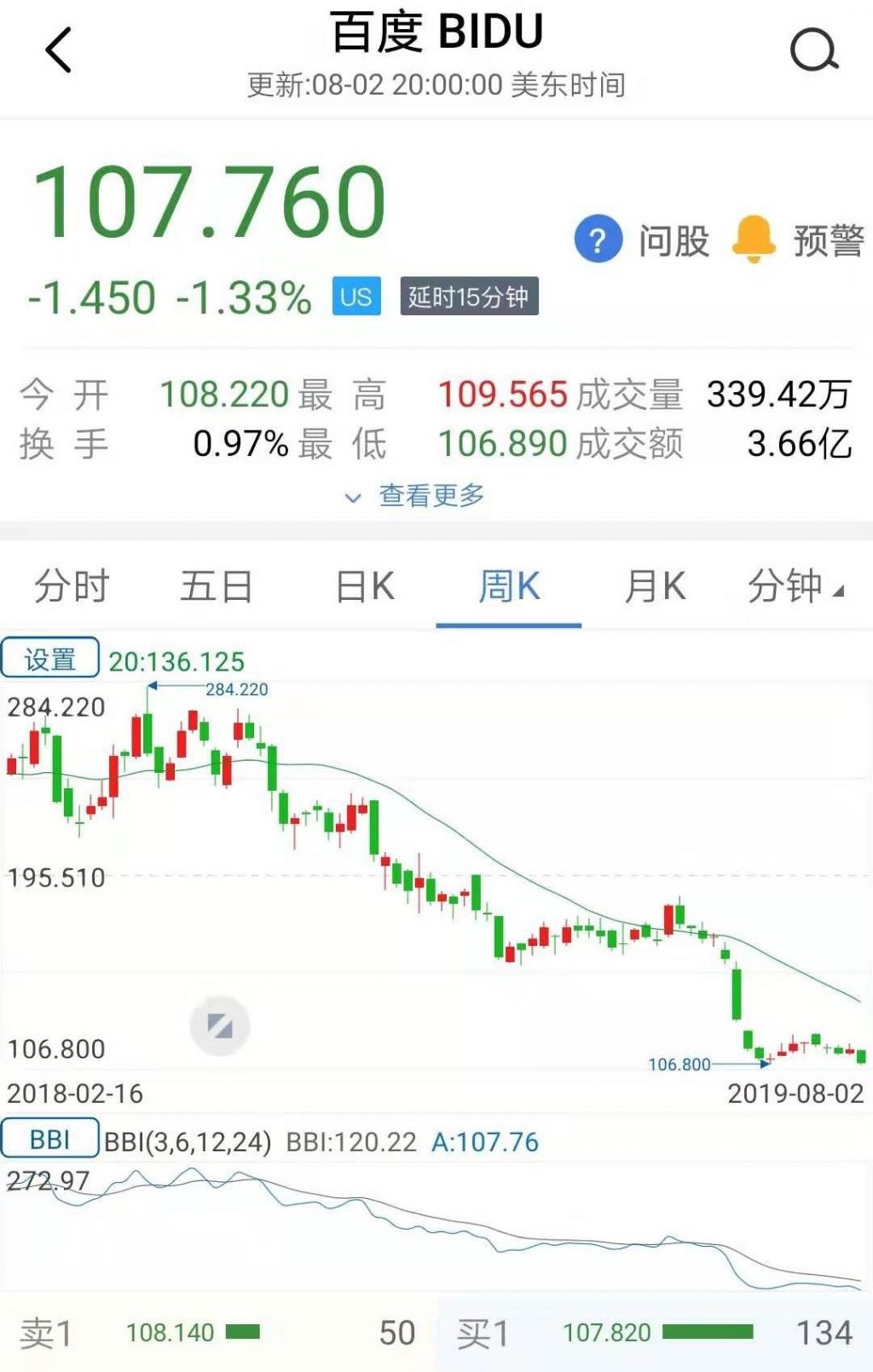Image resolution: width=873 pixels, height=1372 pixels.
Task: Switch to the 月K chart tab
Action: [x=654, y=587]
